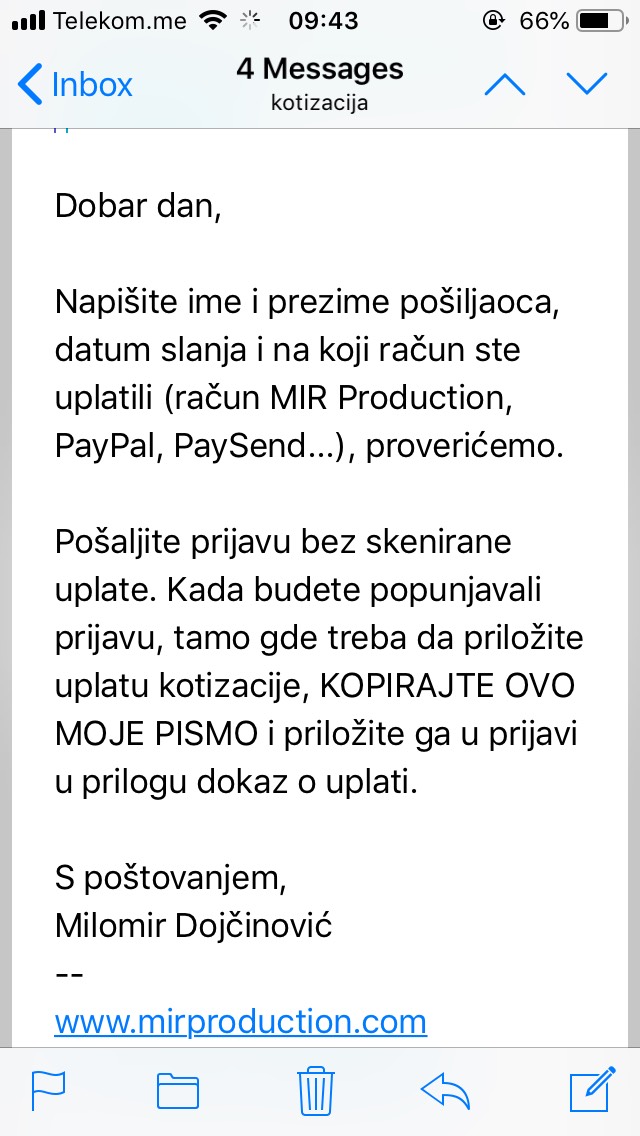Go back to Inbox
The height and width of the screenshot is (1136, 640).
[x=76, y=84]
